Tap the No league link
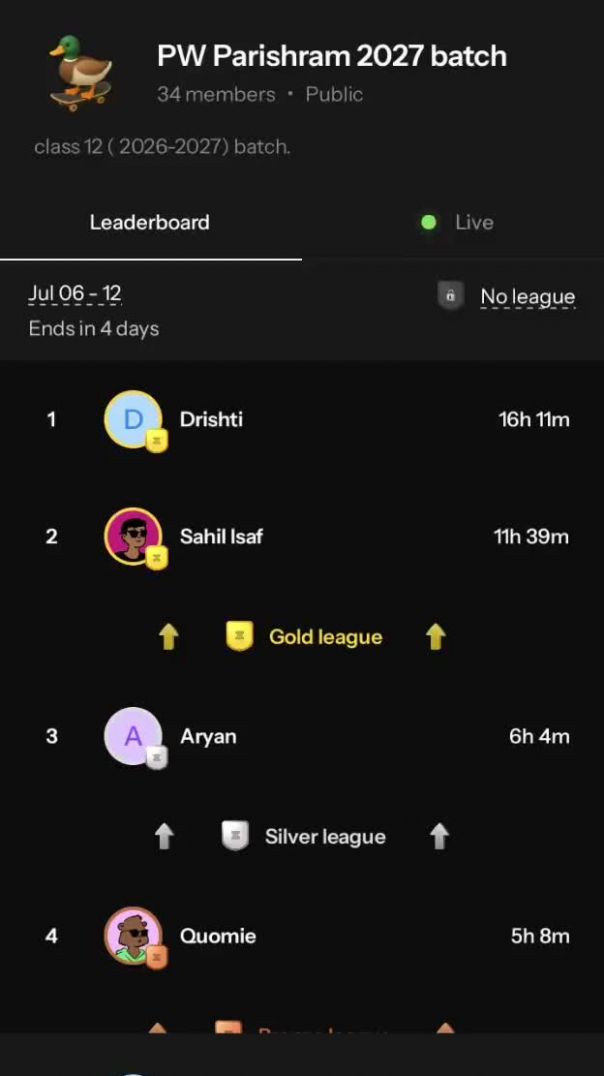604x1076 pixels. pos(527,296)
